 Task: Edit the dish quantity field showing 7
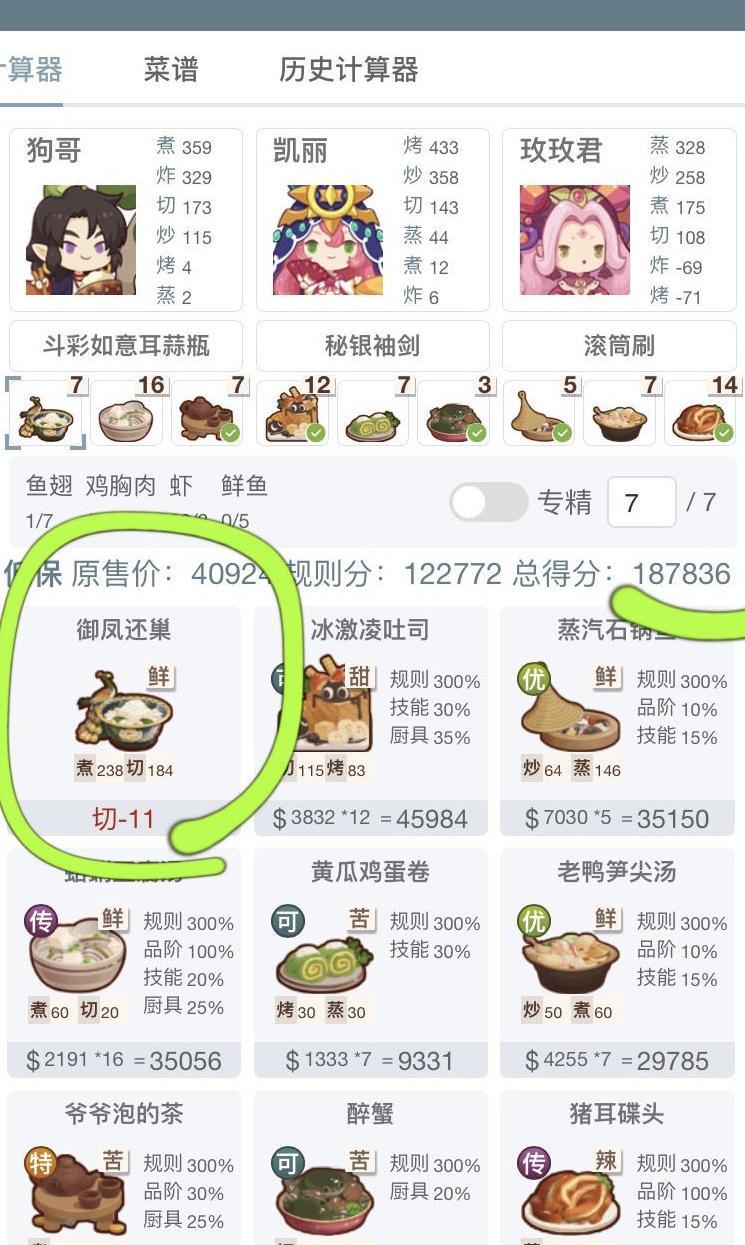[x=641, y=502]
